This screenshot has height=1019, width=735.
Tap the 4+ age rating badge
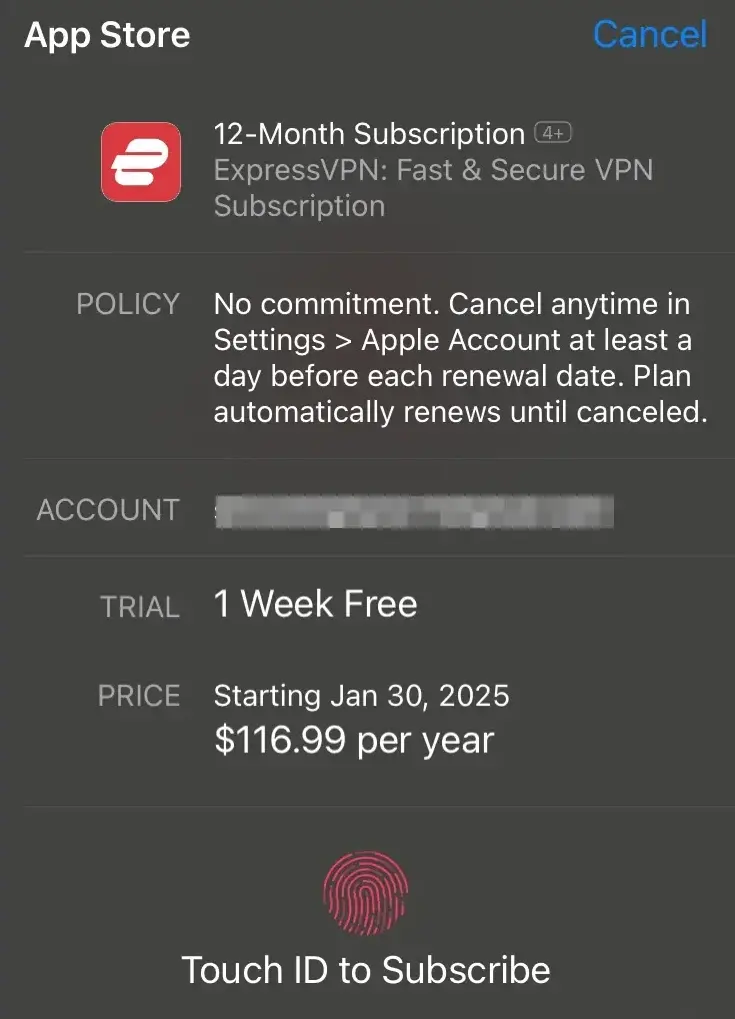(552, 132)
